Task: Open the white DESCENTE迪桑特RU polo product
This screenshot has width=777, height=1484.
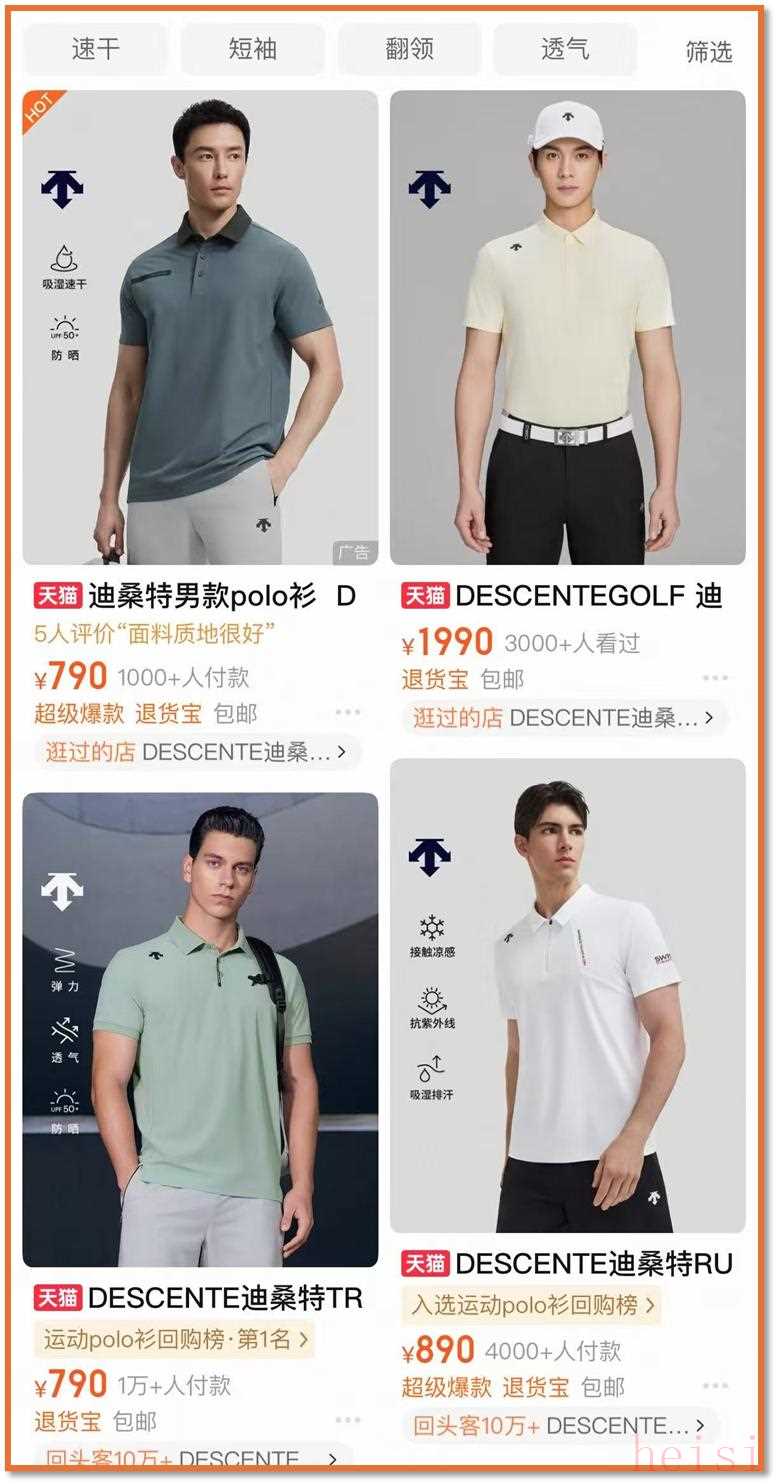Action: tap(567, 995)
